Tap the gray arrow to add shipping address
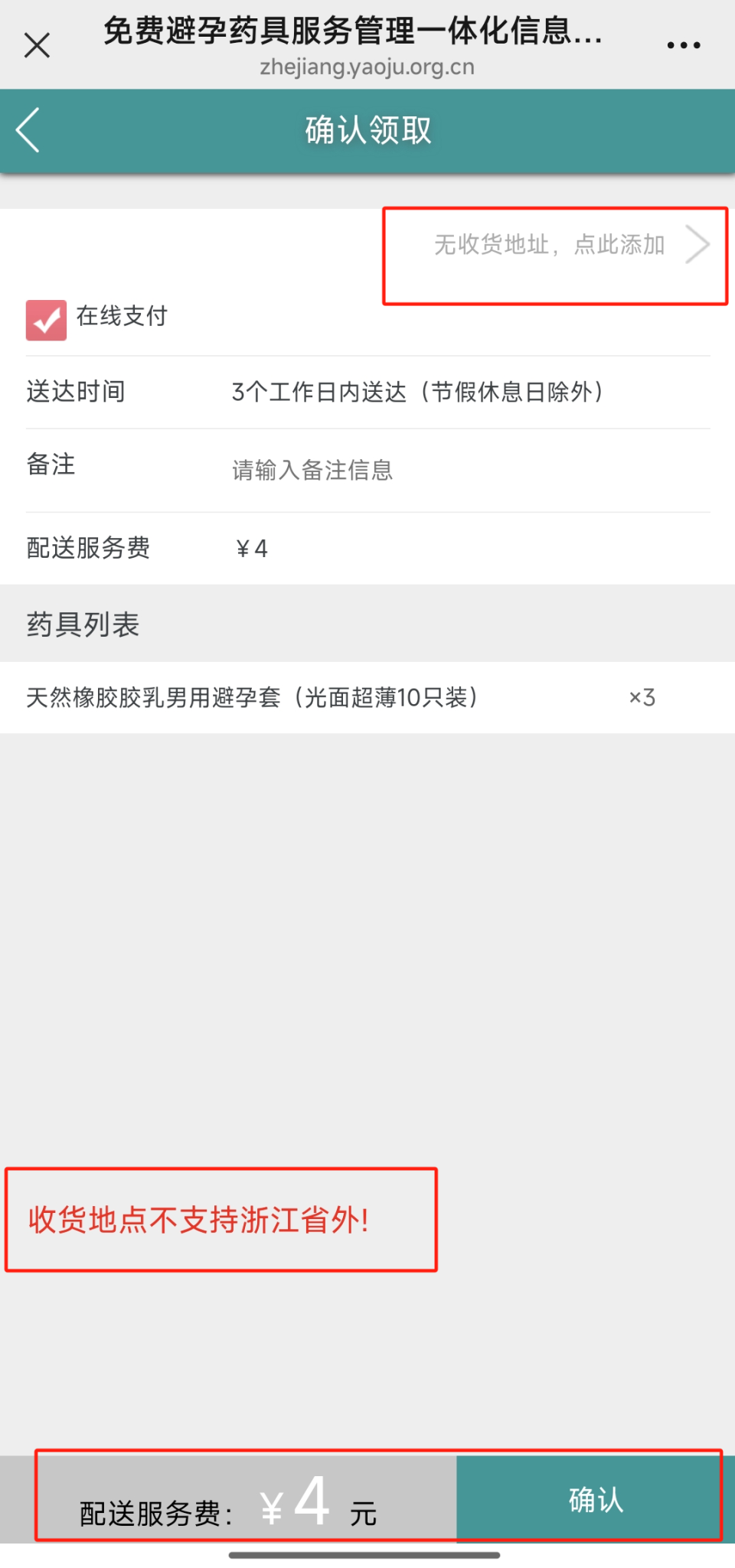The width and height of the screenshot is (735, 1568). pos(698,245)
